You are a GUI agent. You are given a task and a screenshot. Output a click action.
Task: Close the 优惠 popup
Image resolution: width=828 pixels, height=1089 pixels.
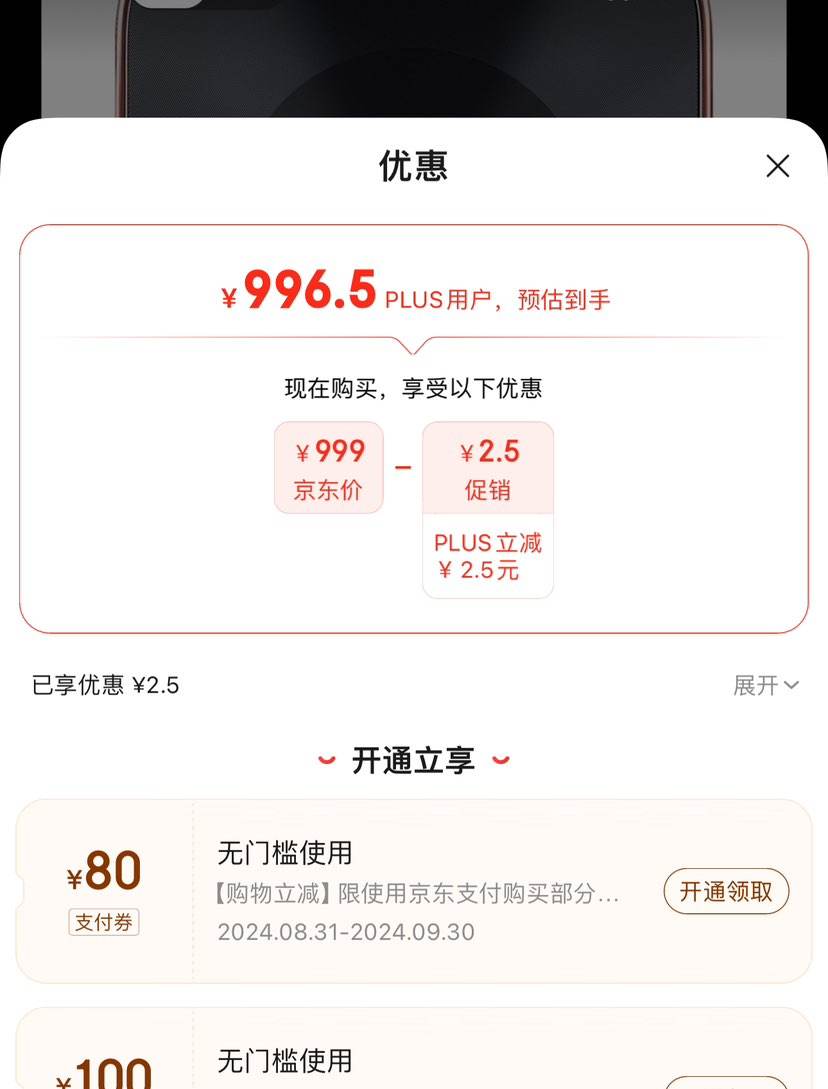(777, 166)
